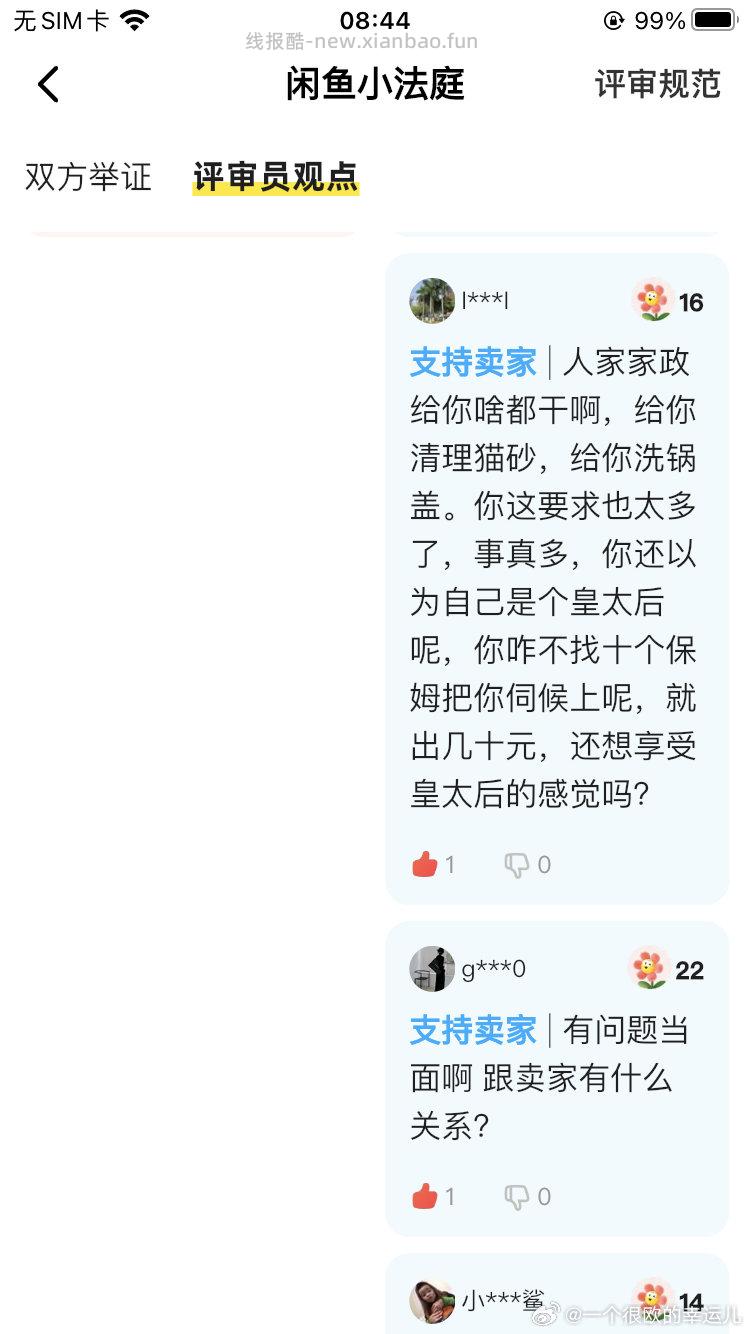This screenshot has height=1334, width=750.
Task: Switch to the 双方举证 tab
Action: click(87, 177)
